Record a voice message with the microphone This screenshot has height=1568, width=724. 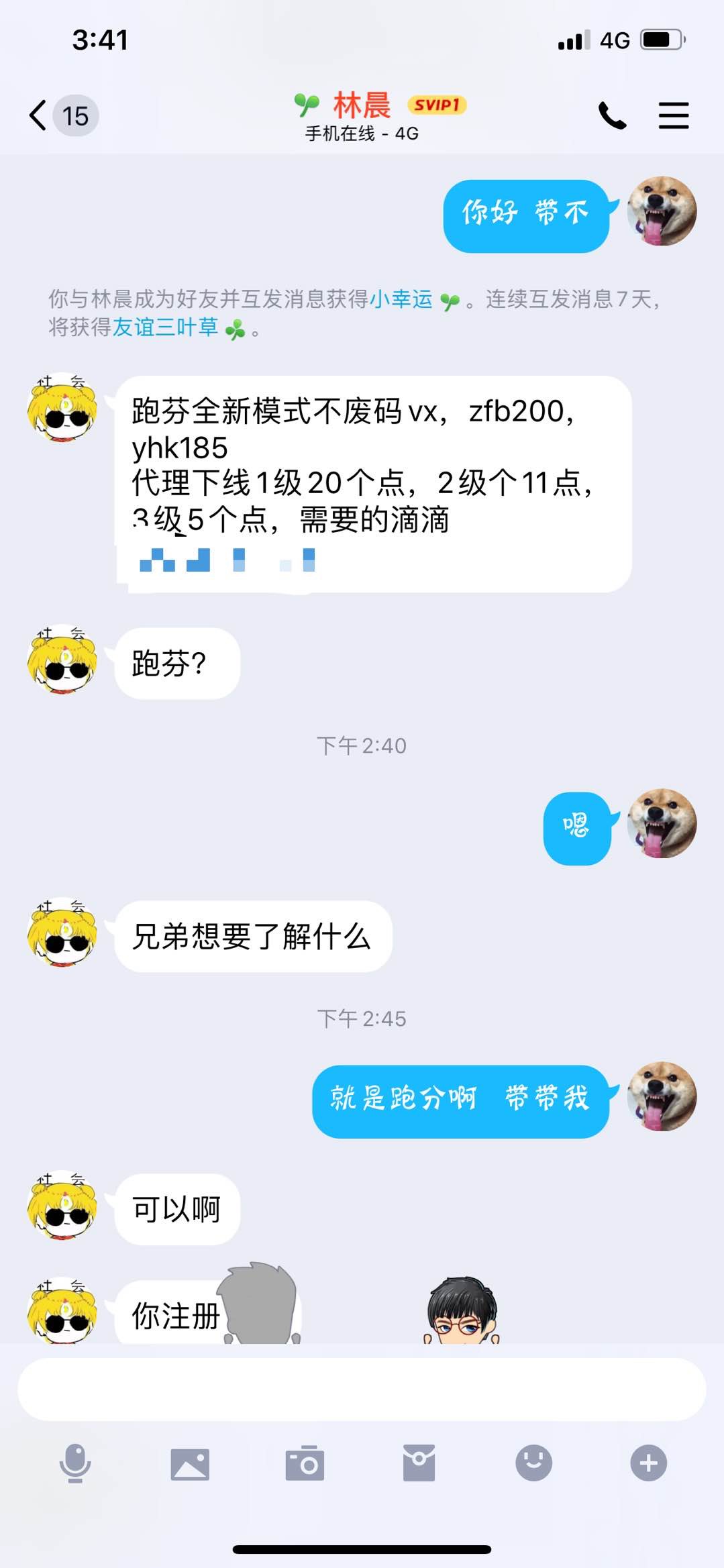[75, 1463]
